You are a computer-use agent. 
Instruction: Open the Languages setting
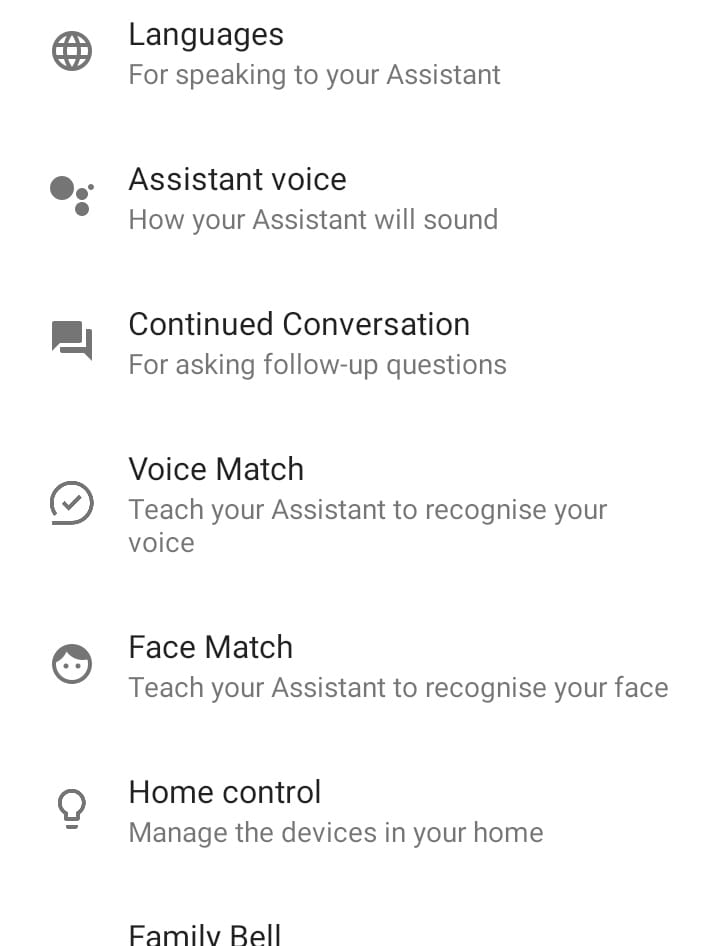(314, 53)
